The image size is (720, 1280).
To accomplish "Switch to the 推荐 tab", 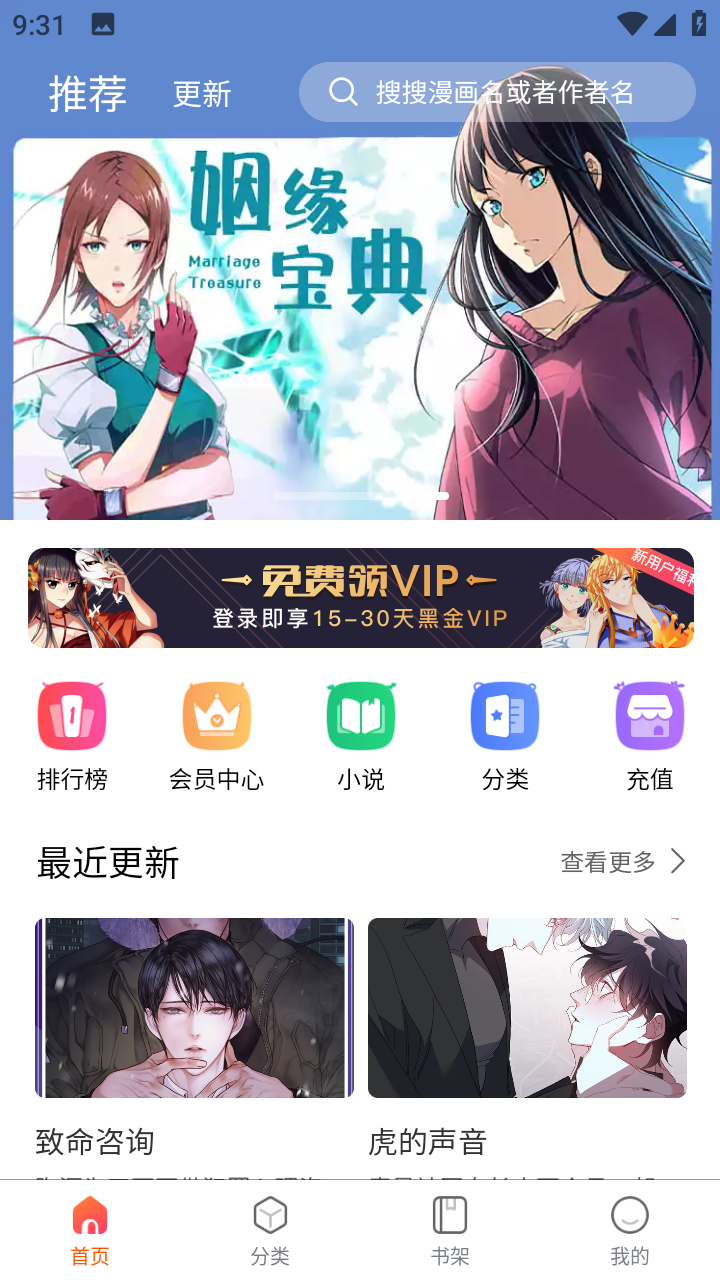I will (x=88, y=94).
